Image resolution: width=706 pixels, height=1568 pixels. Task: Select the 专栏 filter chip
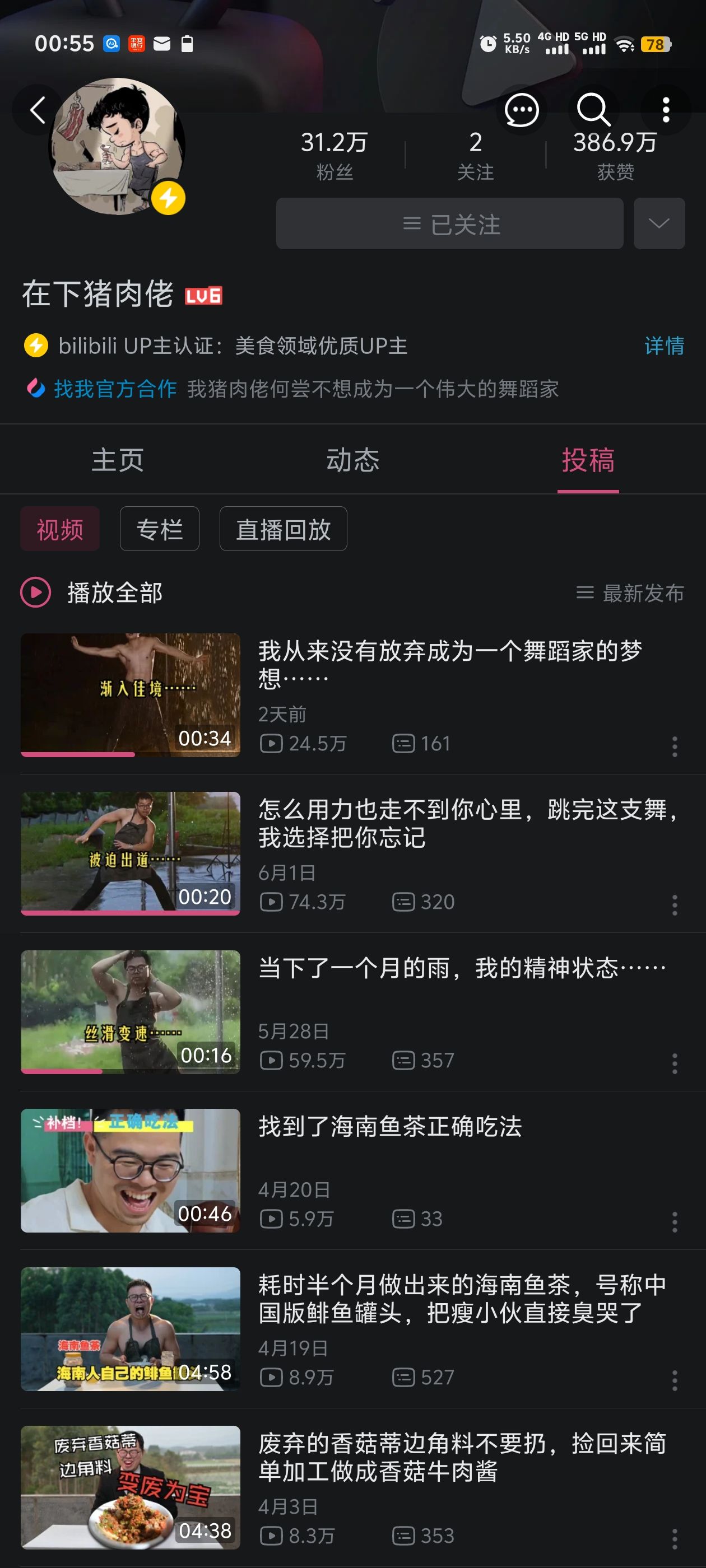point(160,529)
